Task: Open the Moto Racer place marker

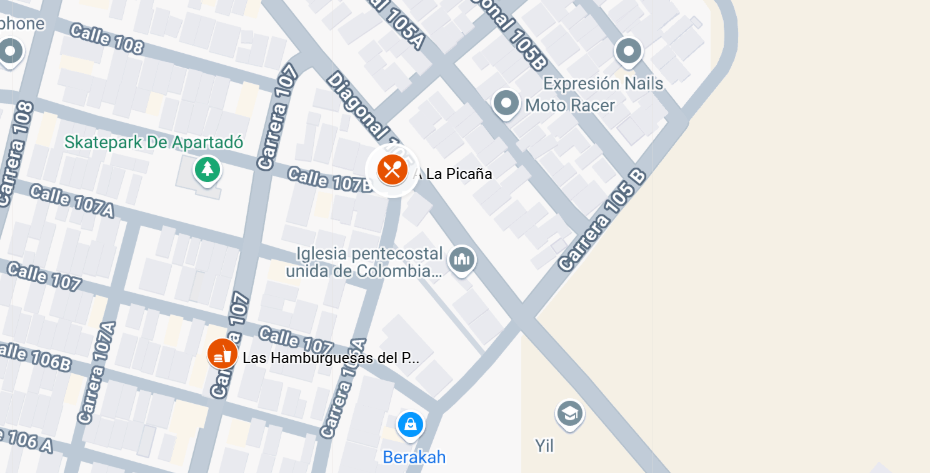Action: pyautogui.click(x=506, y=102)
